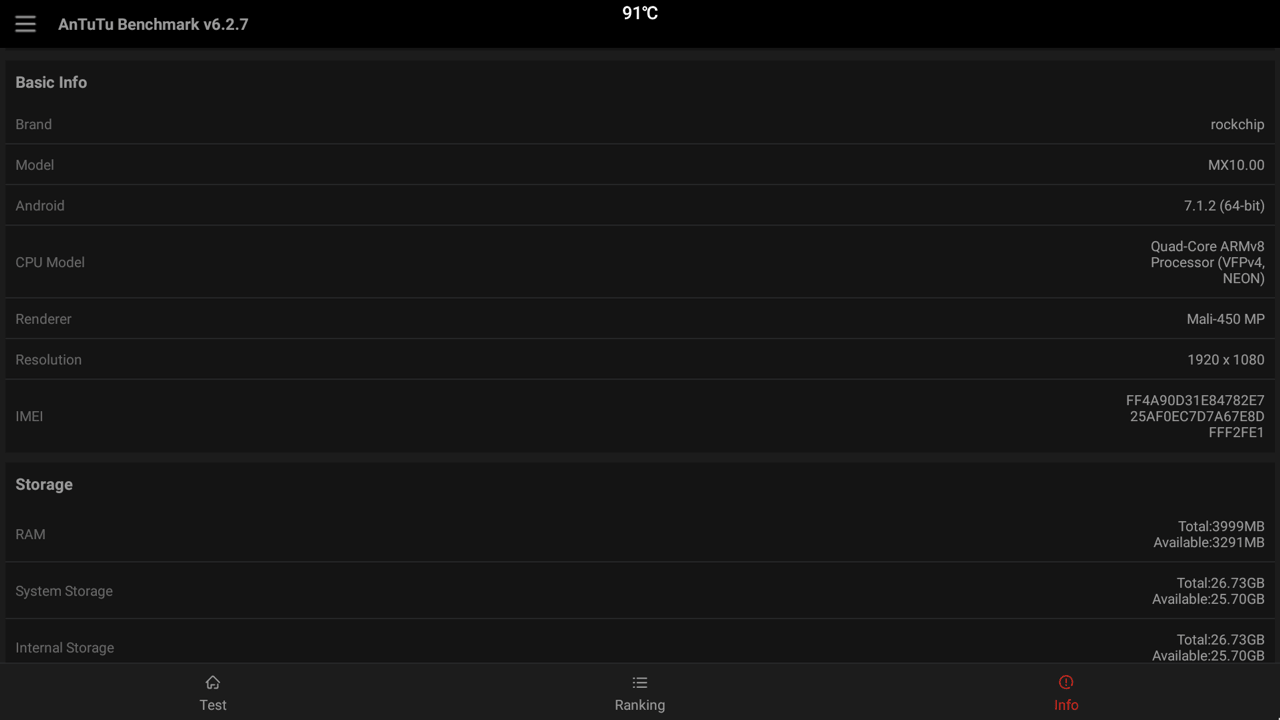The image size is (1280, 720).
Task: Open the hamburger drawer menu
Action: pos(25,24)
